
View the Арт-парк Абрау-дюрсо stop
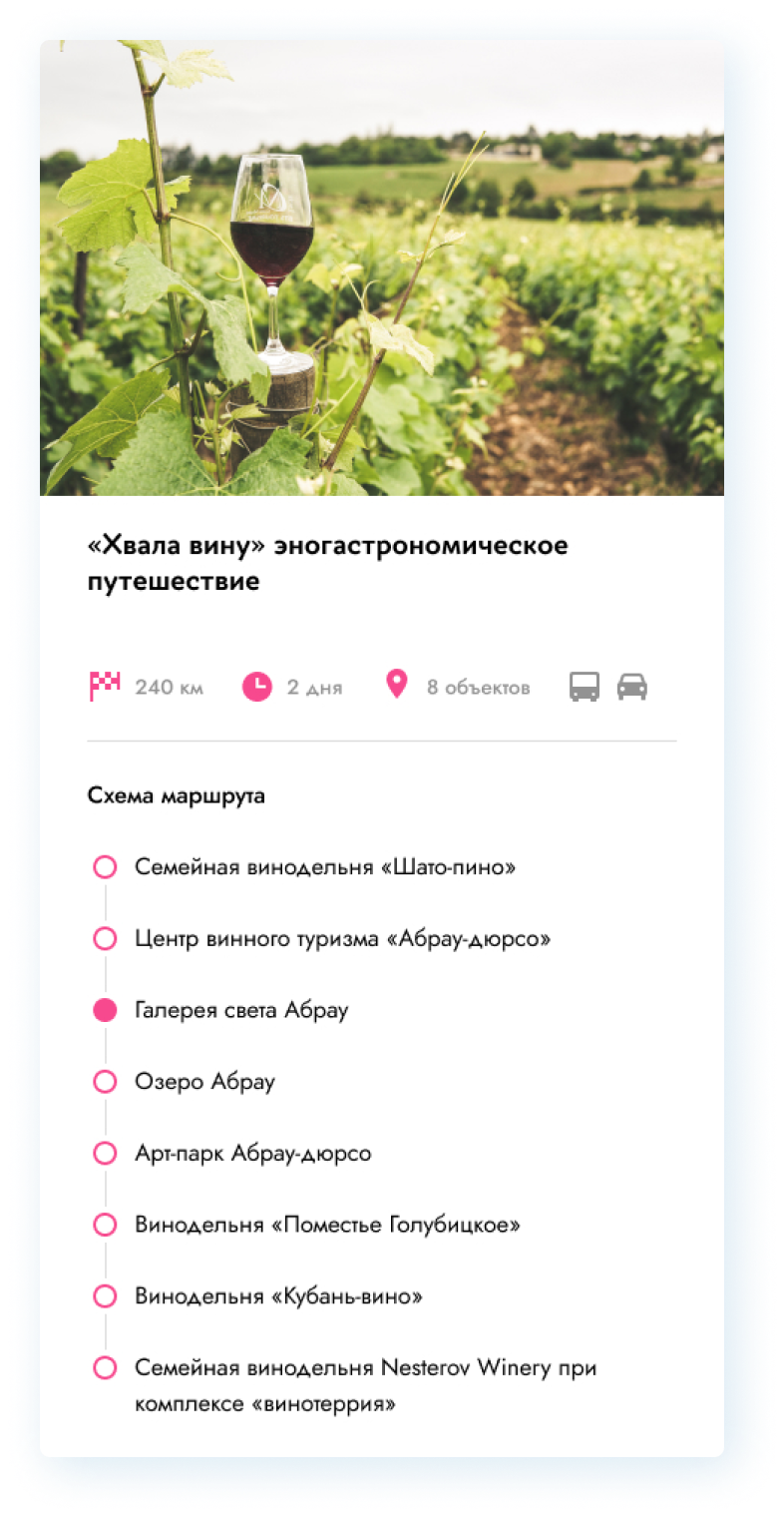tap(252, 1154)
